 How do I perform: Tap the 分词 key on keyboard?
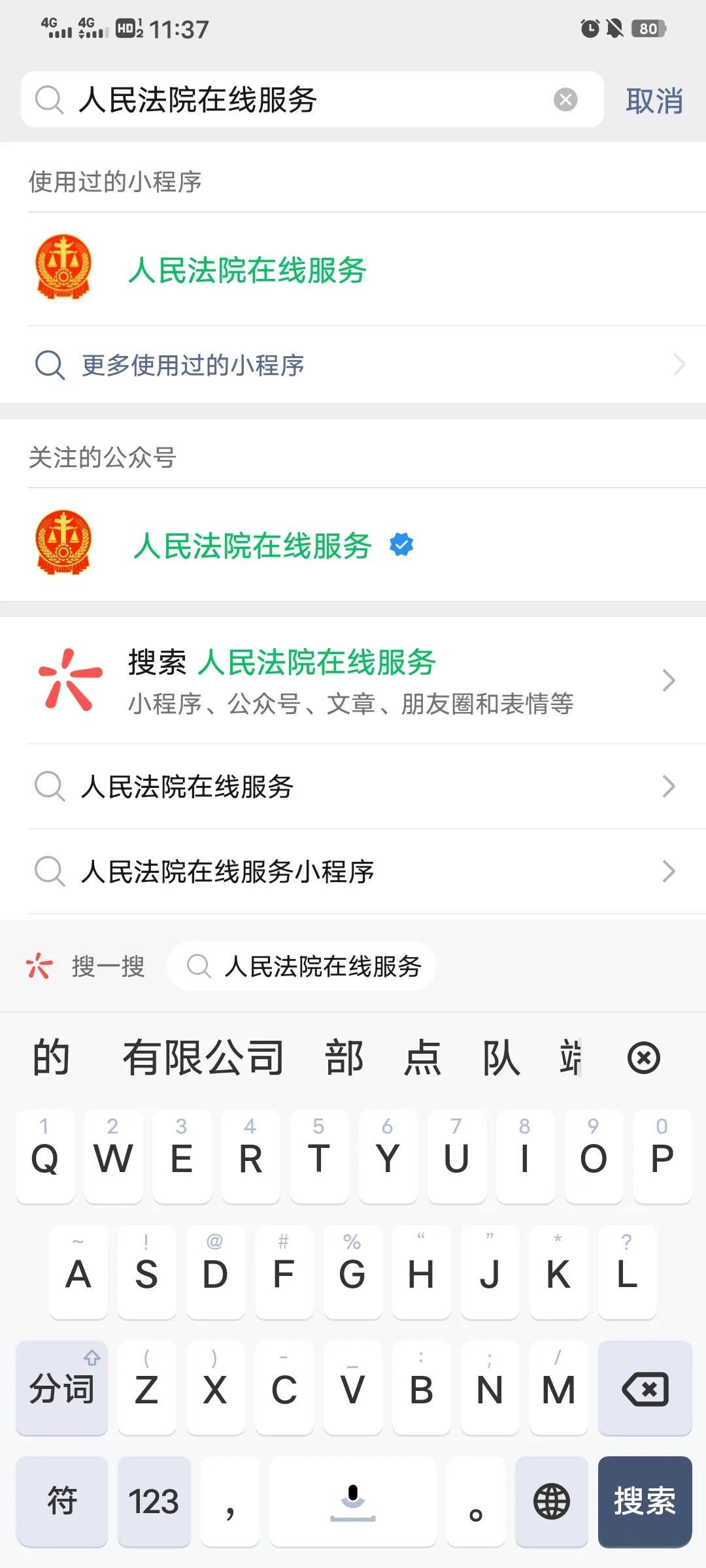tap(62, 1389)
